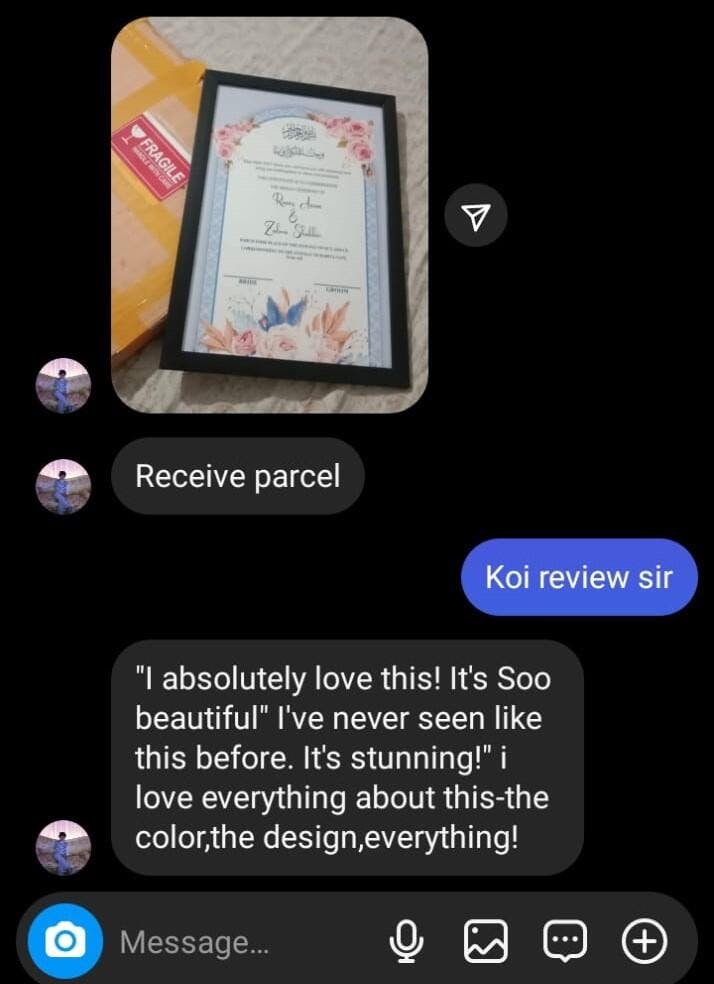The height and width of the screenshot is (984, 714).
Task: Open the framed invitation photo
Action: pos(269,215)
